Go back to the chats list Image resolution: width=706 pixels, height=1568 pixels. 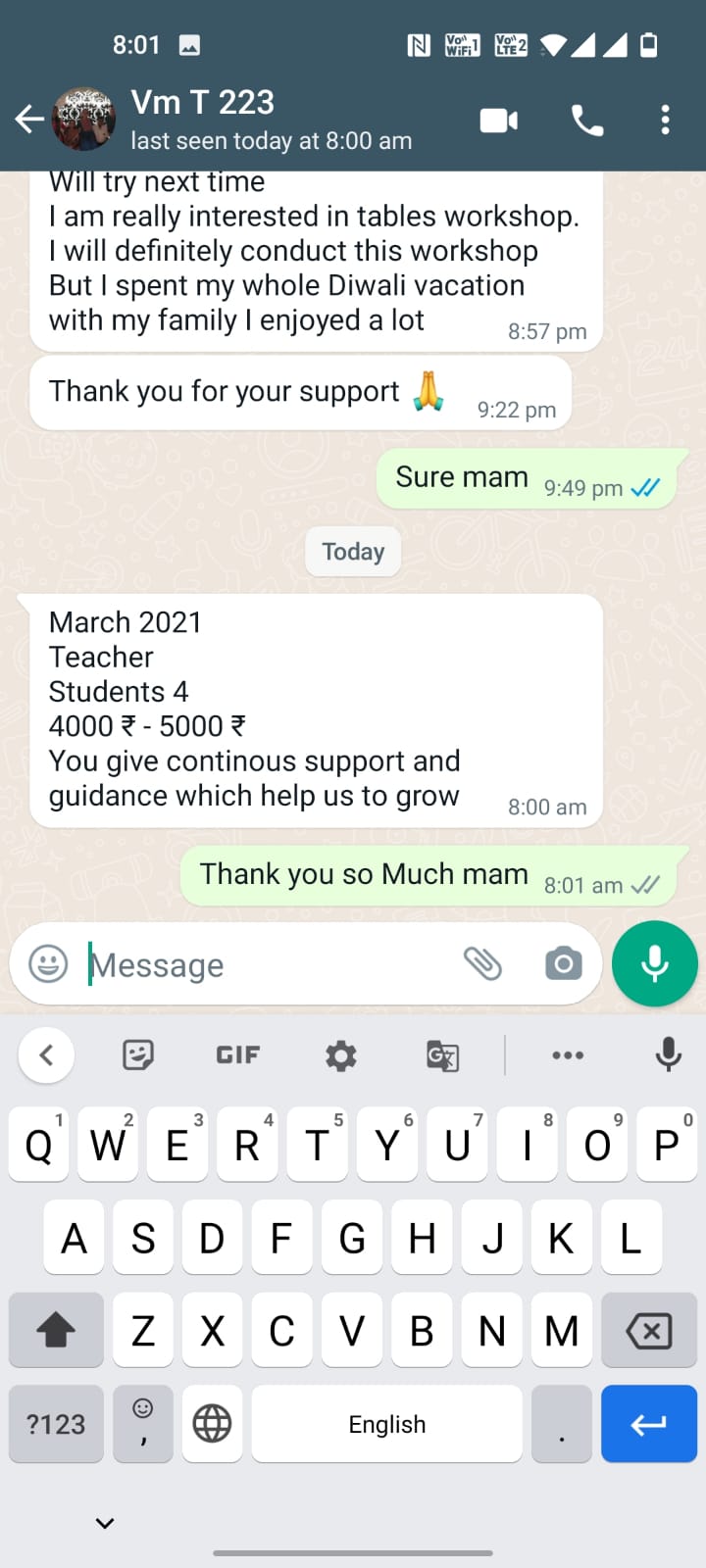pyautogui.click(x=29, y=120)
